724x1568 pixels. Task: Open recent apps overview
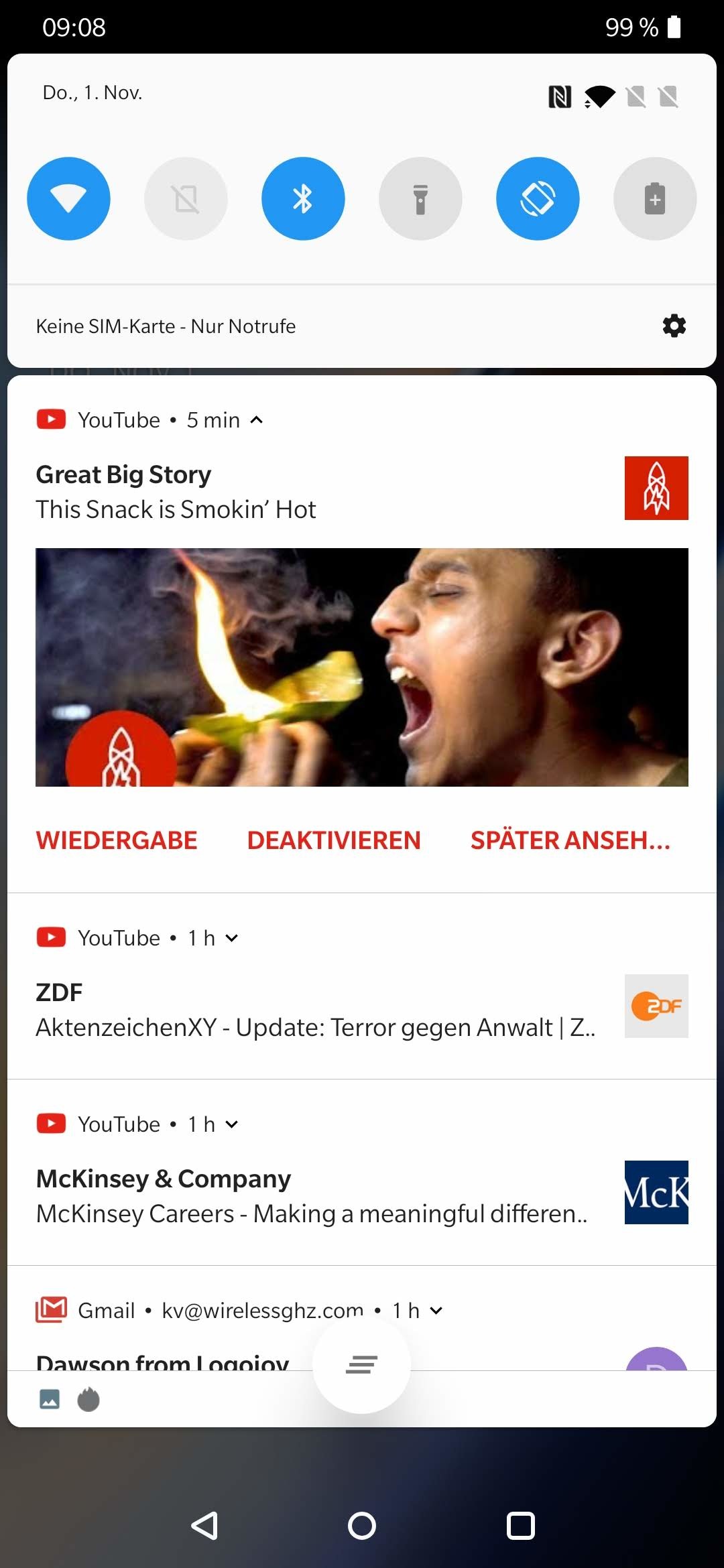[521, 1526]
